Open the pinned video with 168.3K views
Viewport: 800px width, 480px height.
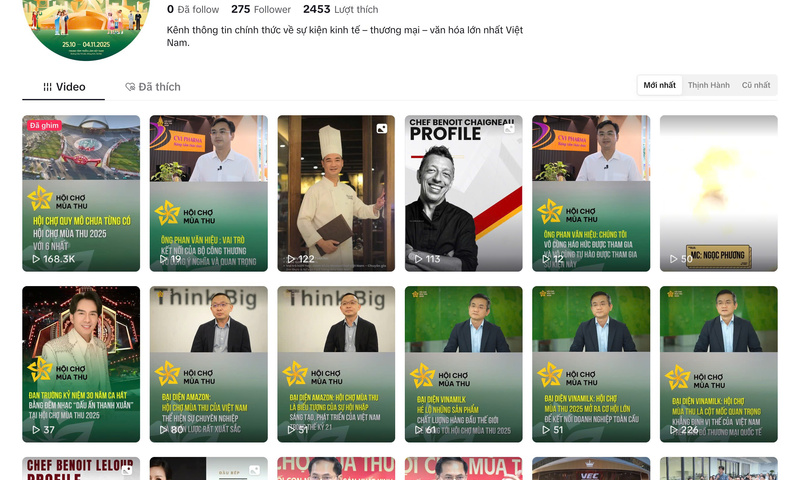click(81, 193)
